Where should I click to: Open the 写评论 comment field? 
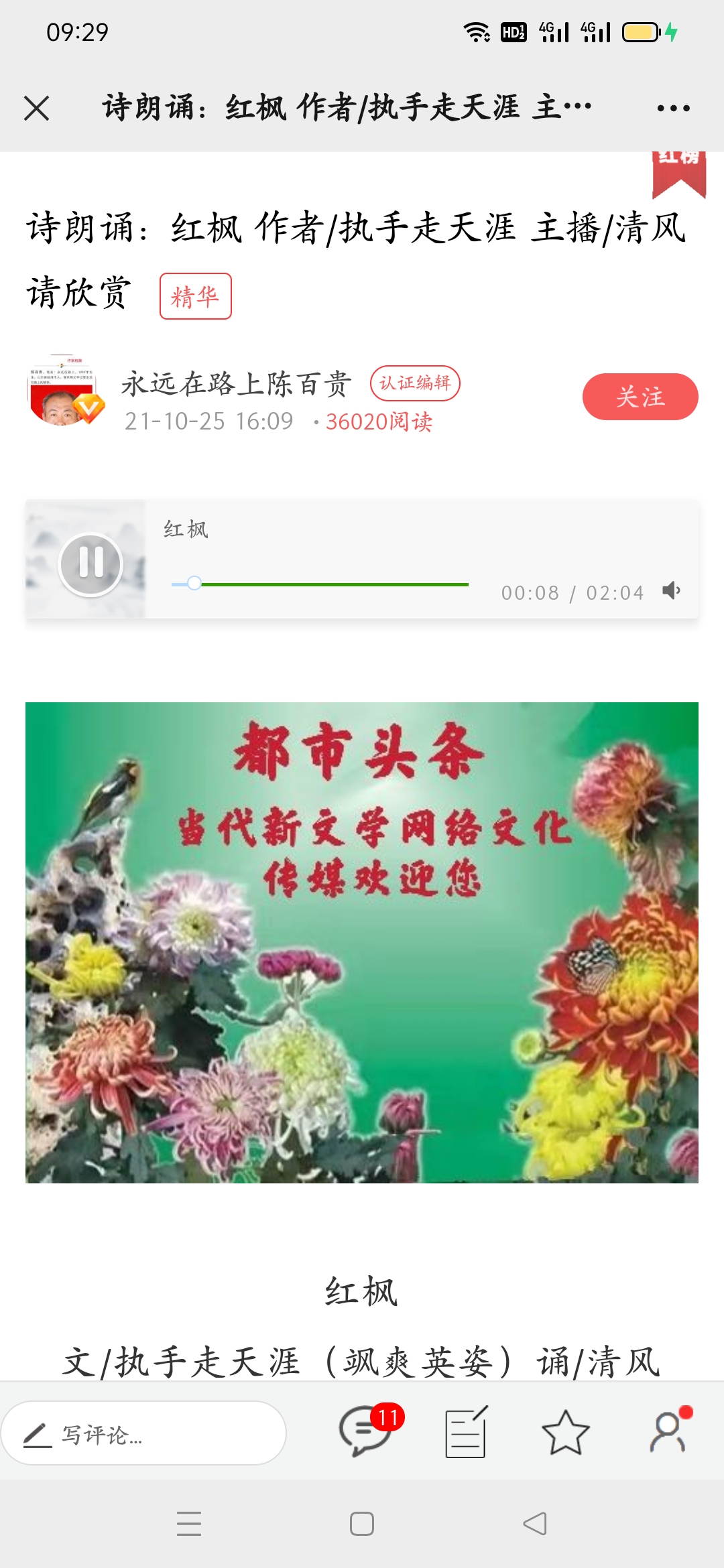click(144, 1434)
